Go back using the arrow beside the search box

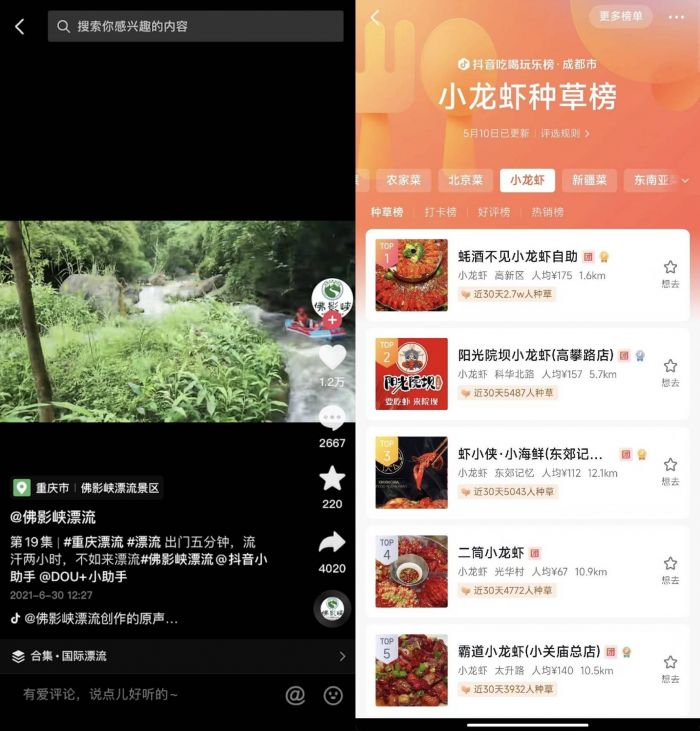pos(19,27)
